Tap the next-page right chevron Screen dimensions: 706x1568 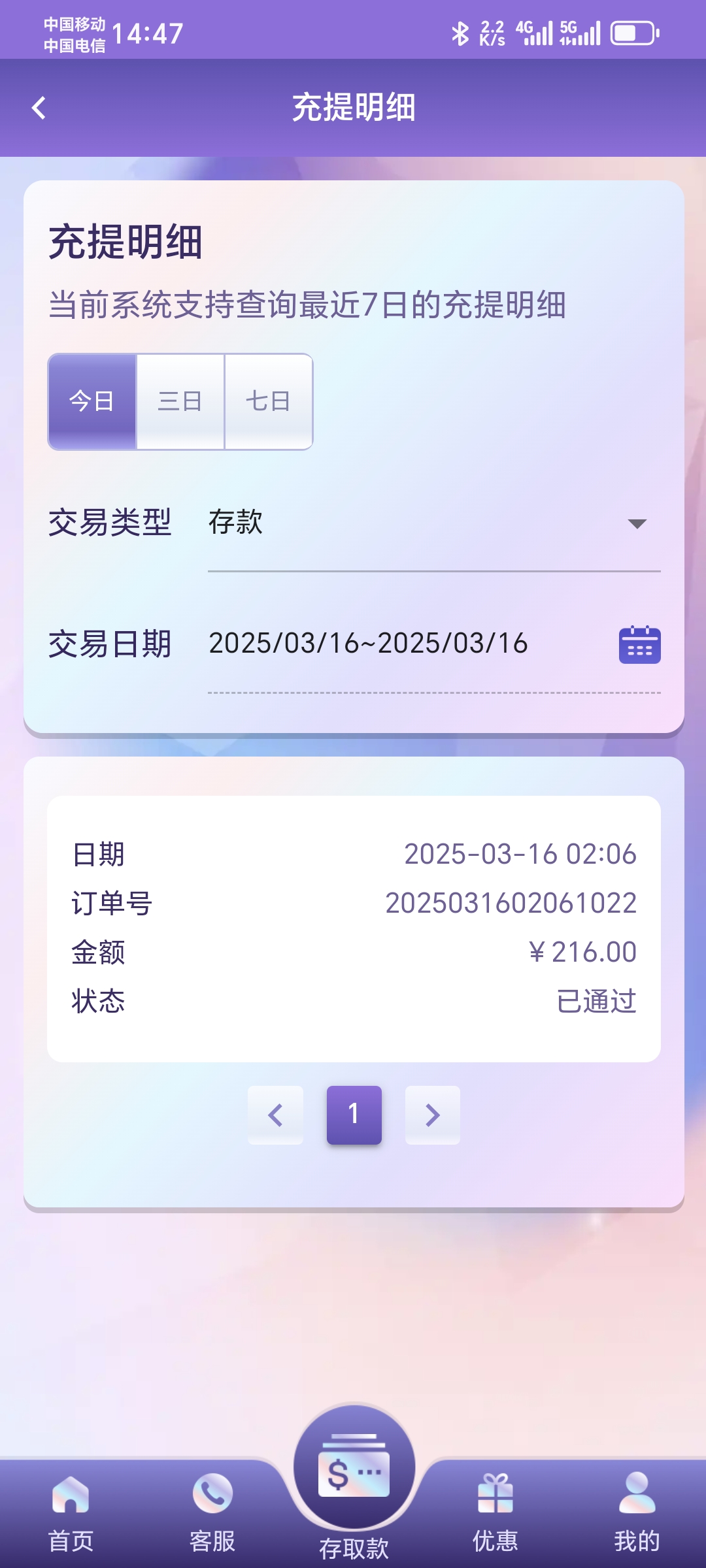(x=432, y=1116)
